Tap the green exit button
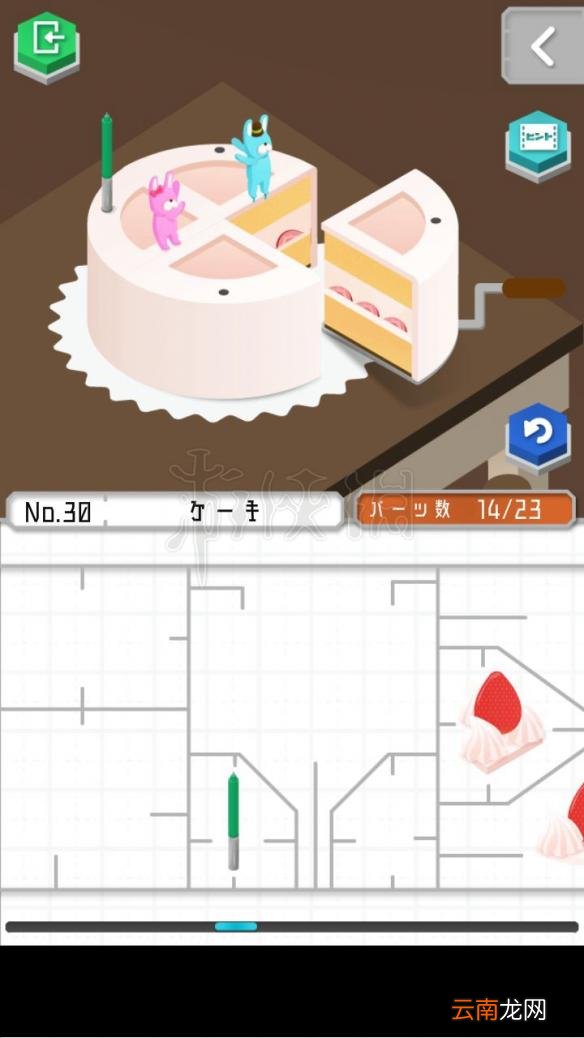The height and width of the screenshot is (1038, 584). click(46, 46)
